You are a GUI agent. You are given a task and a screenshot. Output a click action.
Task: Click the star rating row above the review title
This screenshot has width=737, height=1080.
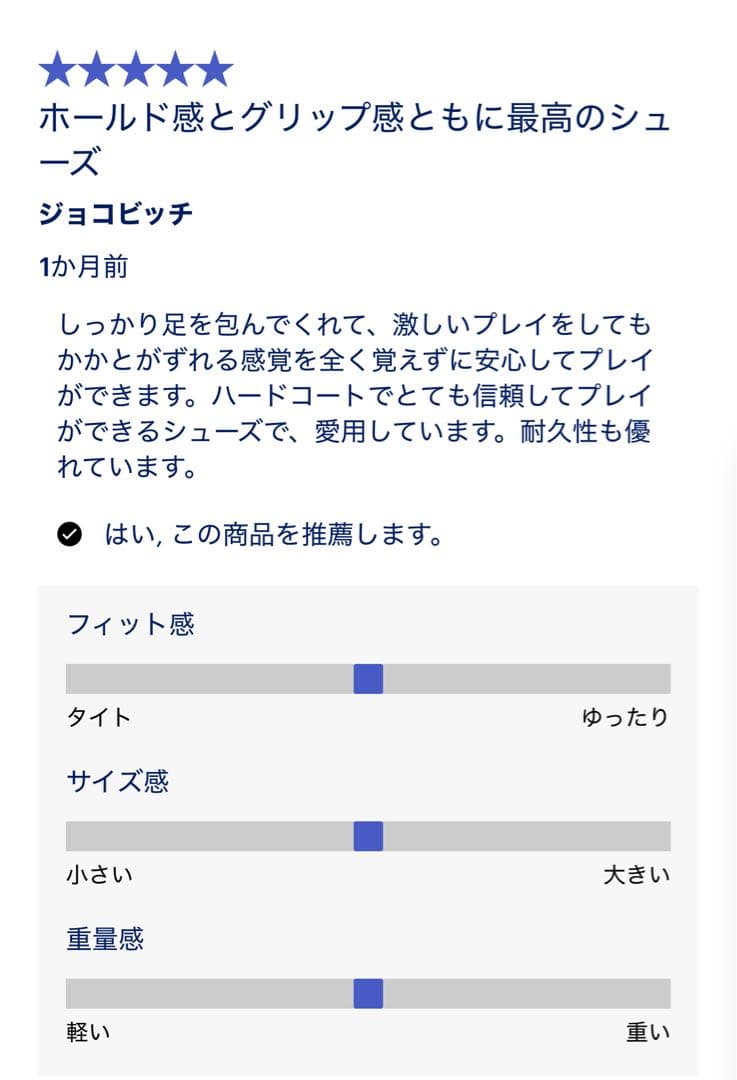tap(137, 68)
